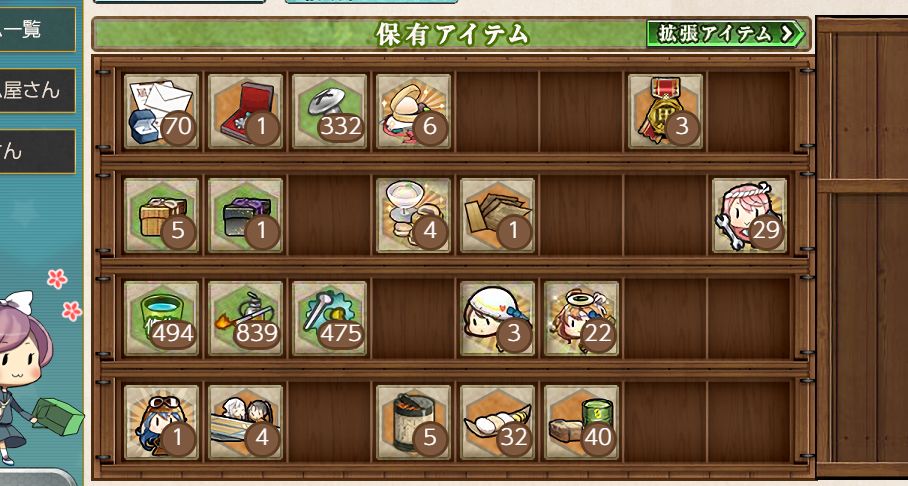Select the shell-like item with count 32
The image size is (908, 486).
coord(498,422)
